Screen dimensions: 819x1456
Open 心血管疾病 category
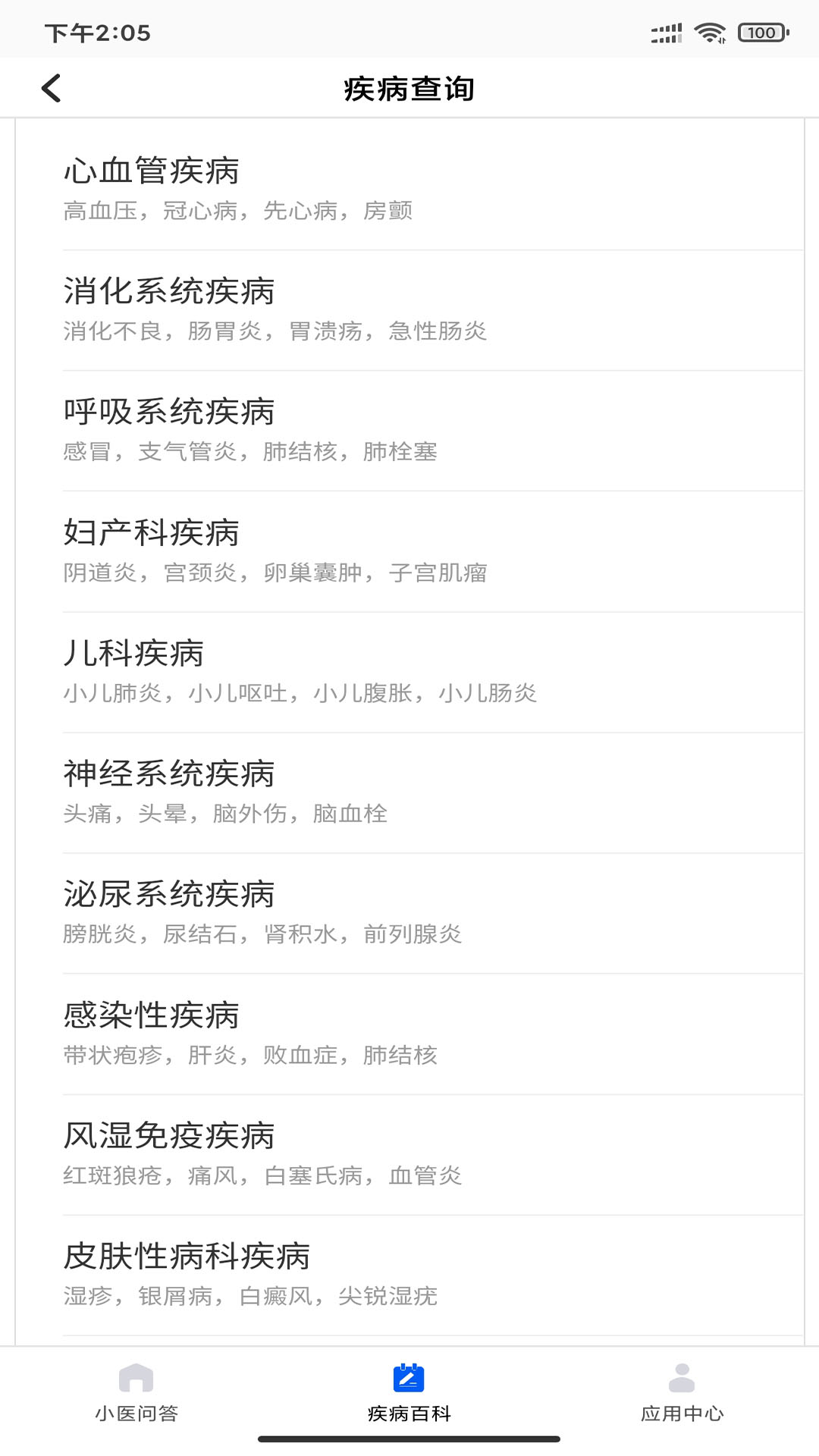409,189
